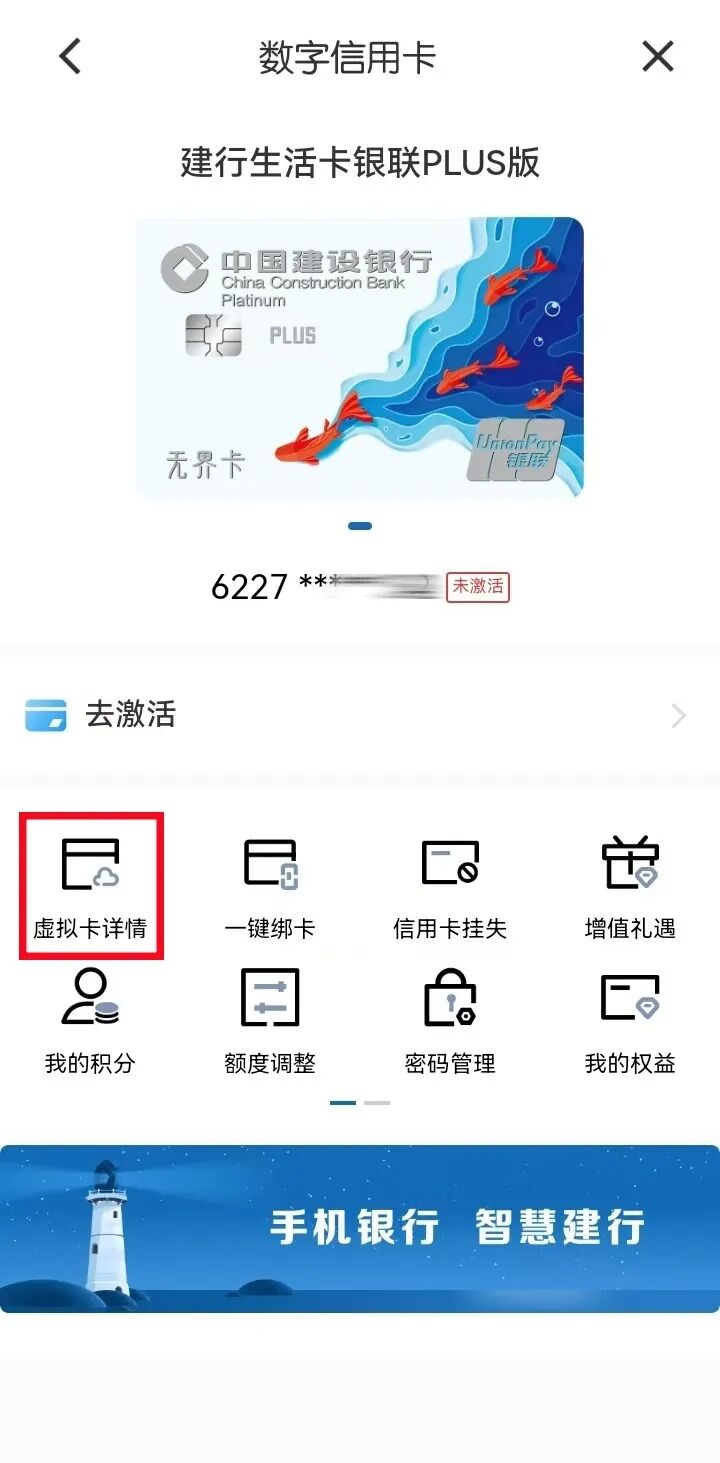Check 我的积分
This screenshot has width=720, height=1463.
(90, 1022)
